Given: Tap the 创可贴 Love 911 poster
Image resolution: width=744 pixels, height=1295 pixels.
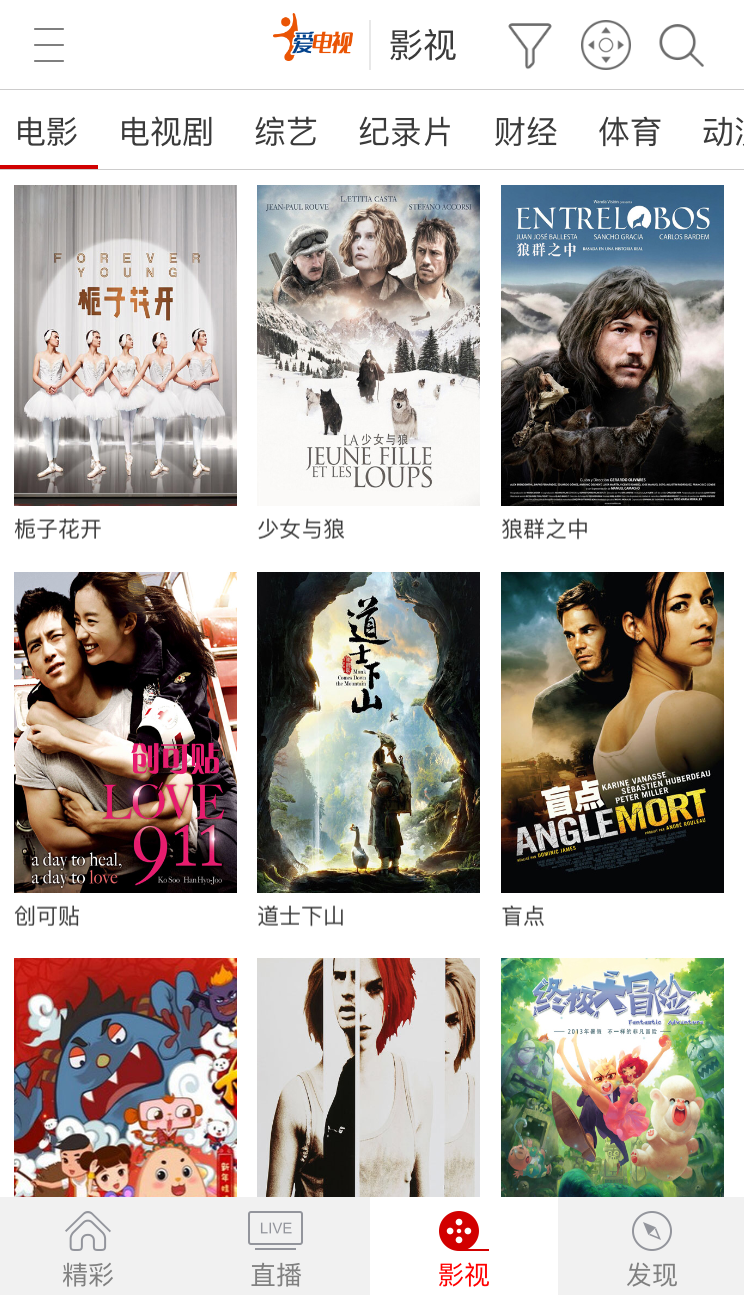Looking at the screenshot, I should (x=124, y=731).
